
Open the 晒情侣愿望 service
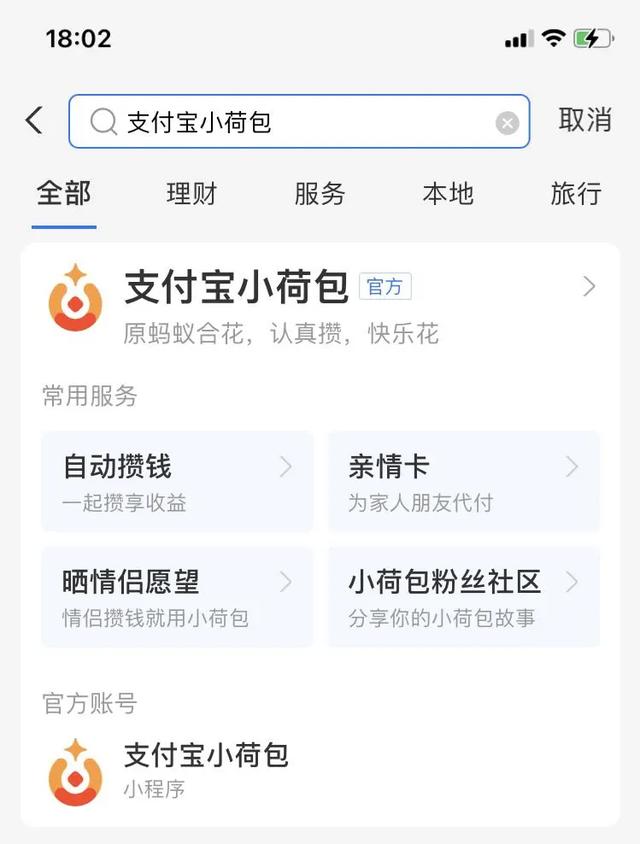pos(177,596)
